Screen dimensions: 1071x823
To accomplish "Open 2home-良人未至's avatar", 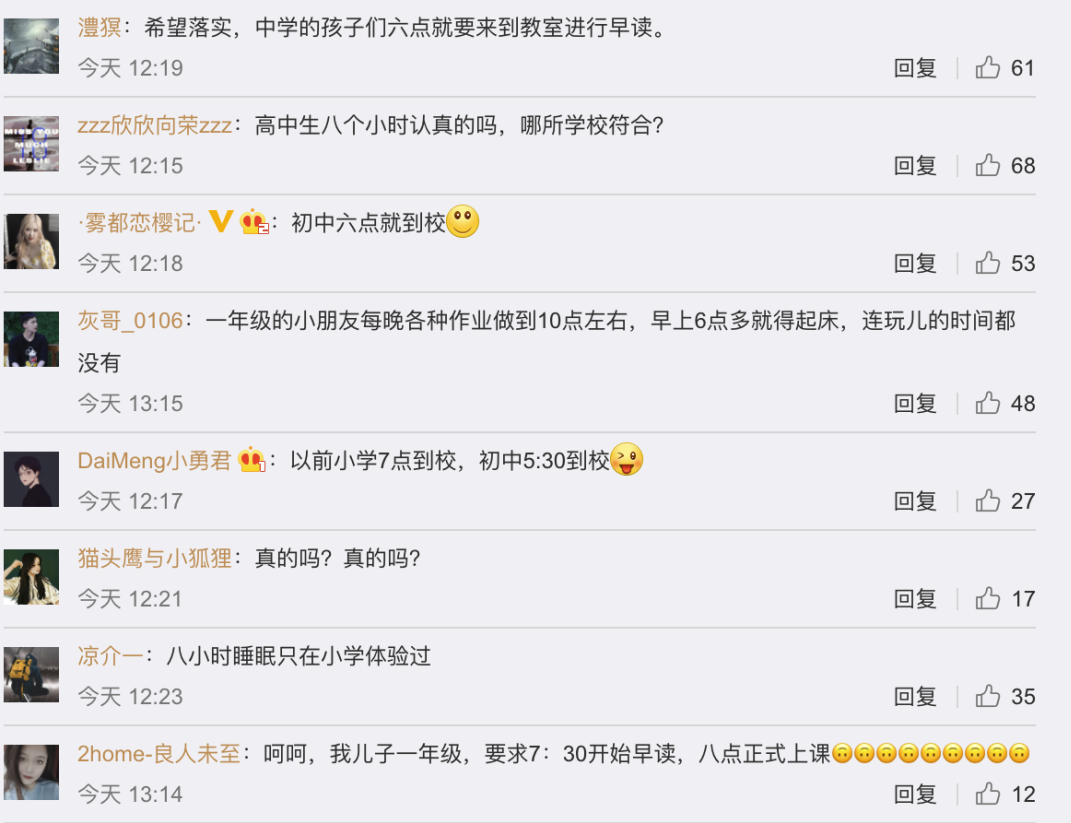I will click(31, 771).
